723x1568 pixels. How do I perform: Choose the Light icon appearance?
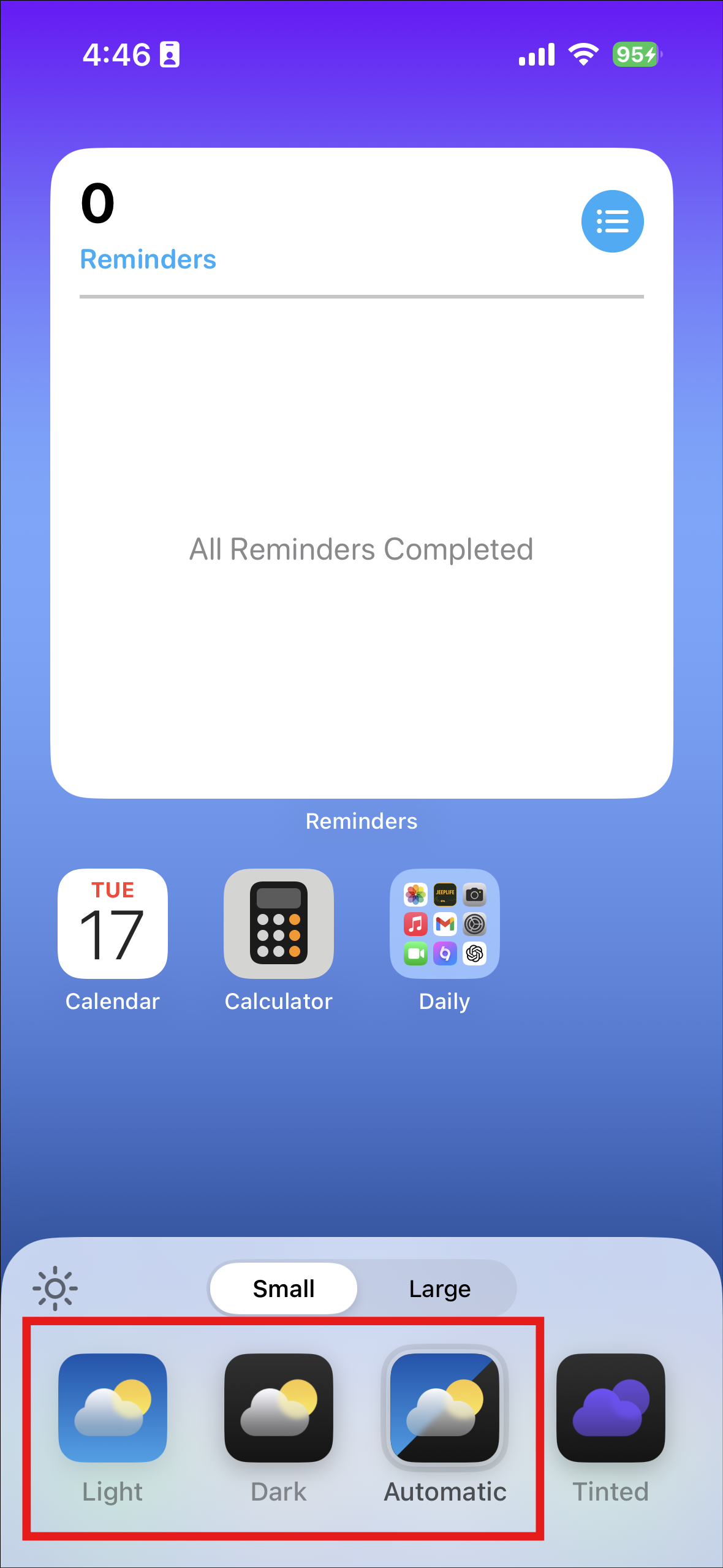point(113,1407)
